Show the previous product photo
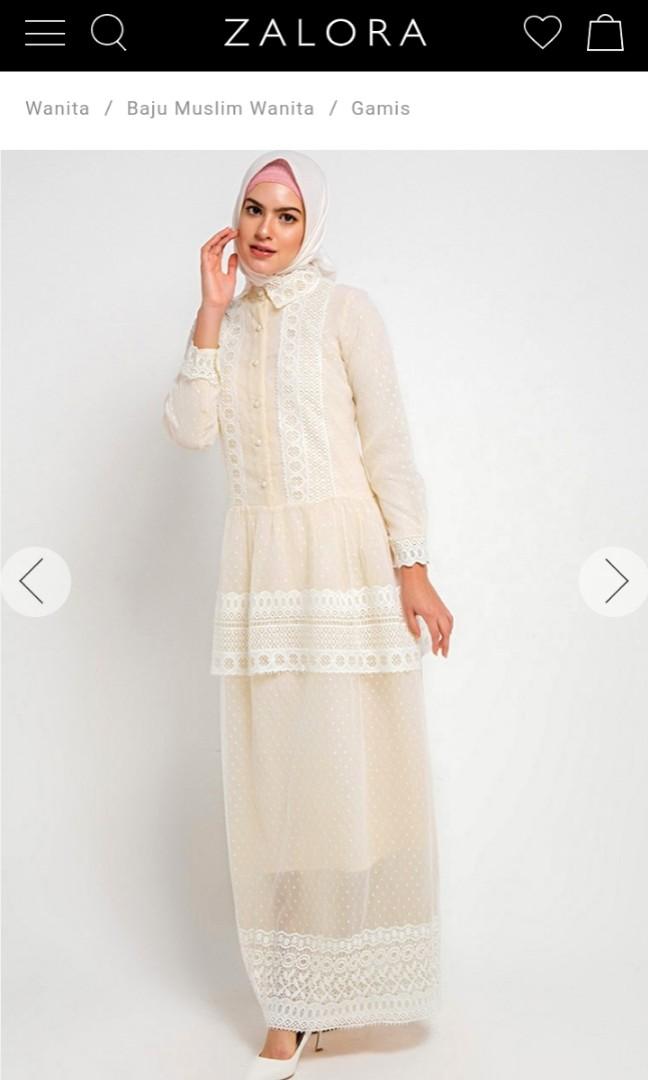The height and width of the screenshot is (1080, 648). coord(34,581)
